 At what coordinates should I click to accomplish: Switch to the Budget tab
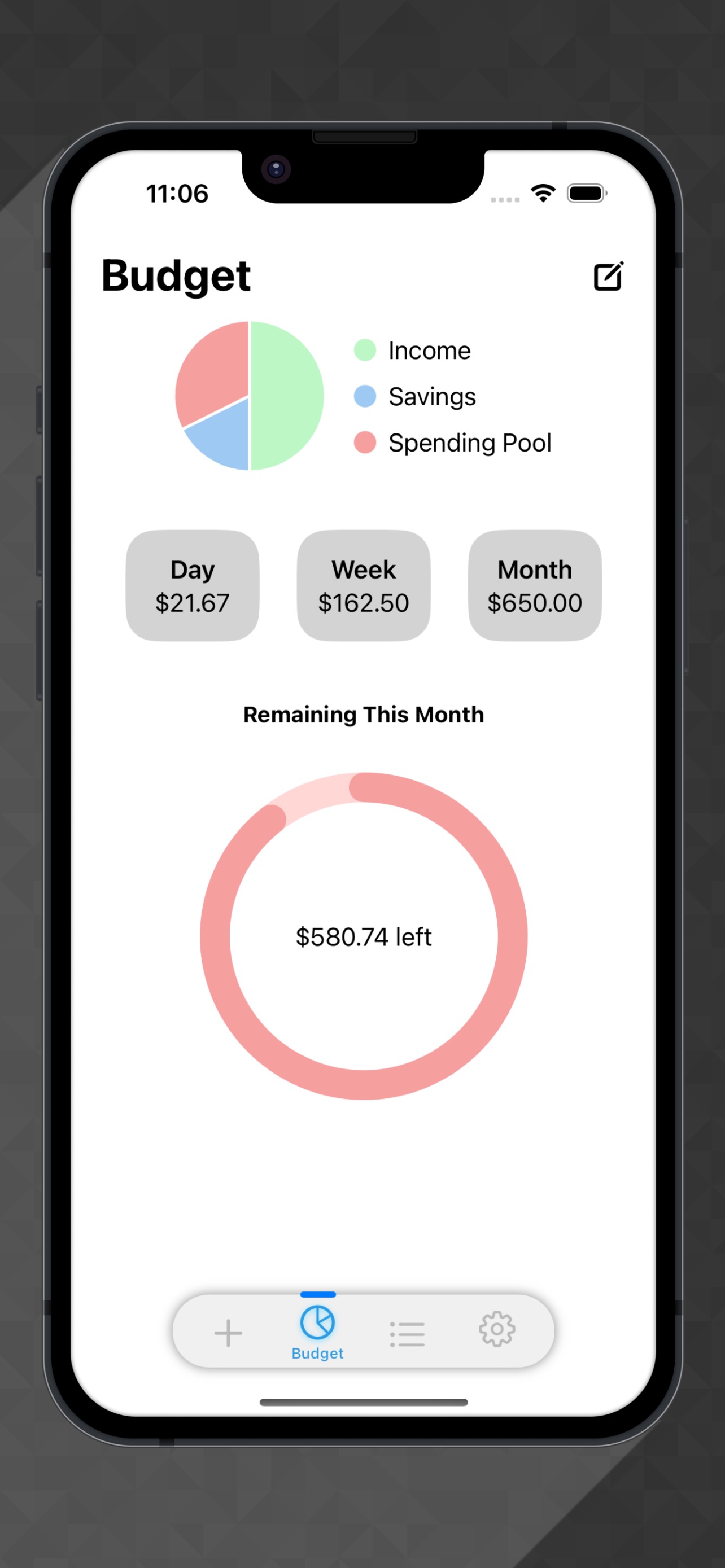[318, 1332]
